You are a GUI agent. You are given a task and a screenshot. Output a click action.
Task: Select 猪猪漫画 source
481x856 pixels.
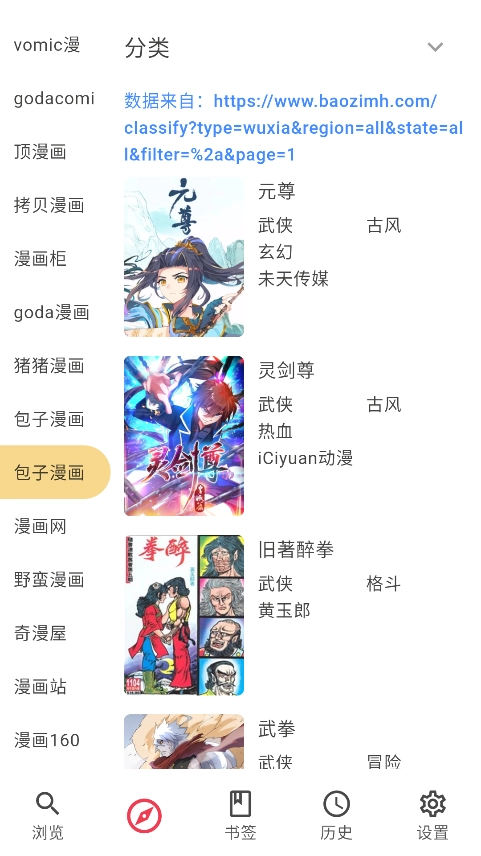click(49, 365)
